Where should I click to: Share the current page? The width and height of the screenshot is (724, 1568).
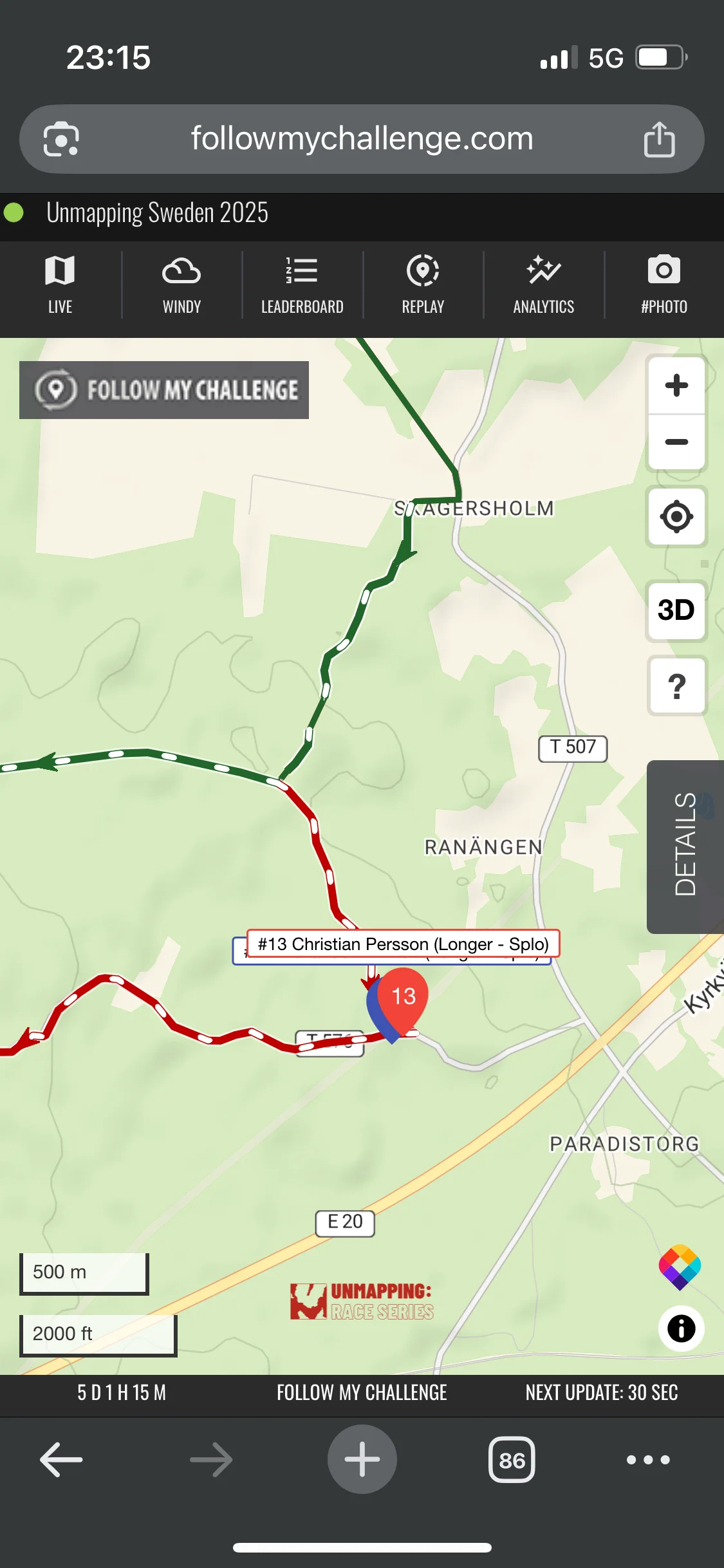(x=659, y=139)
